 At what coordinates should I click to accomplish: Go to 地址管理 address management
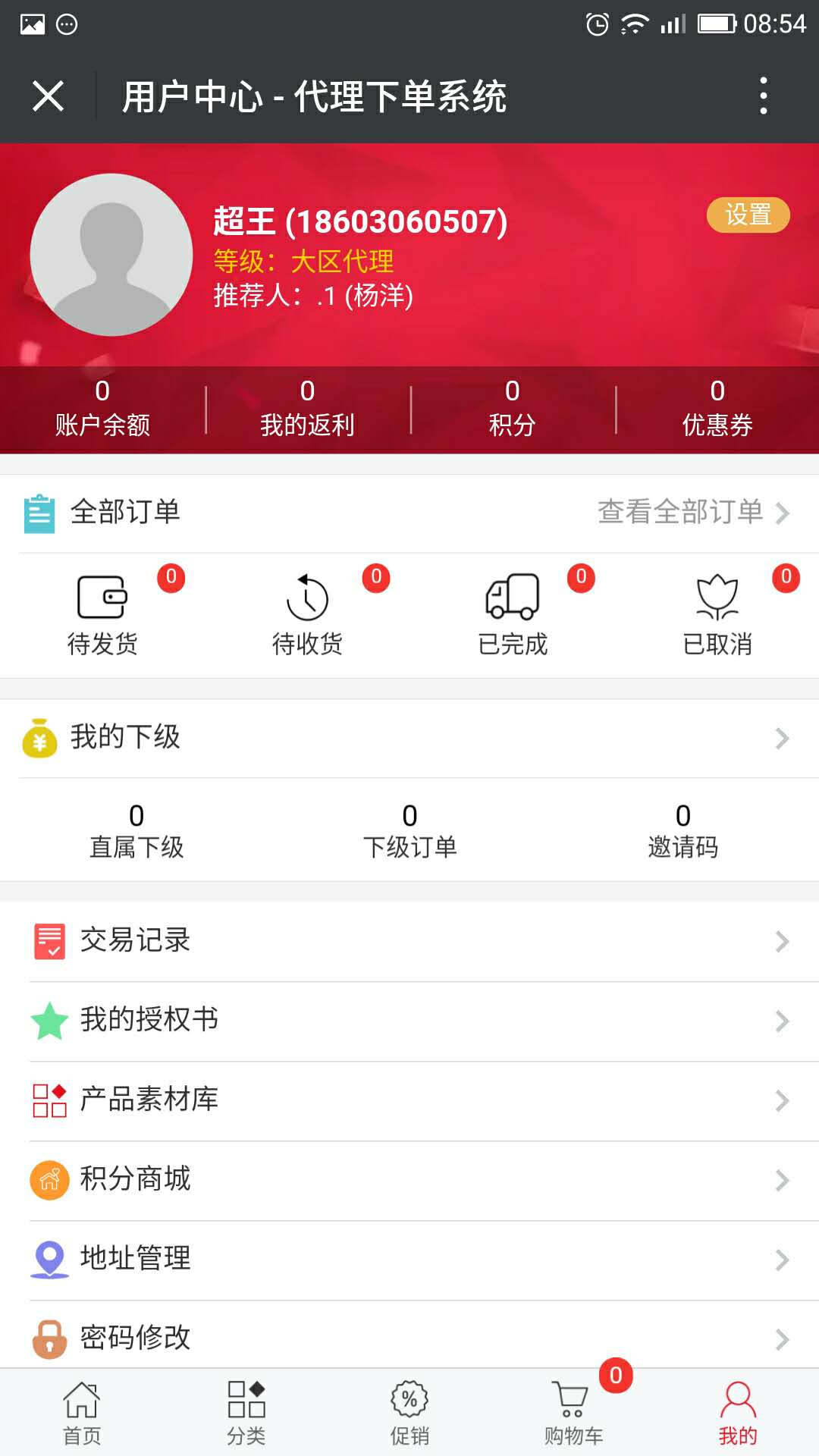click(409, 1260)
